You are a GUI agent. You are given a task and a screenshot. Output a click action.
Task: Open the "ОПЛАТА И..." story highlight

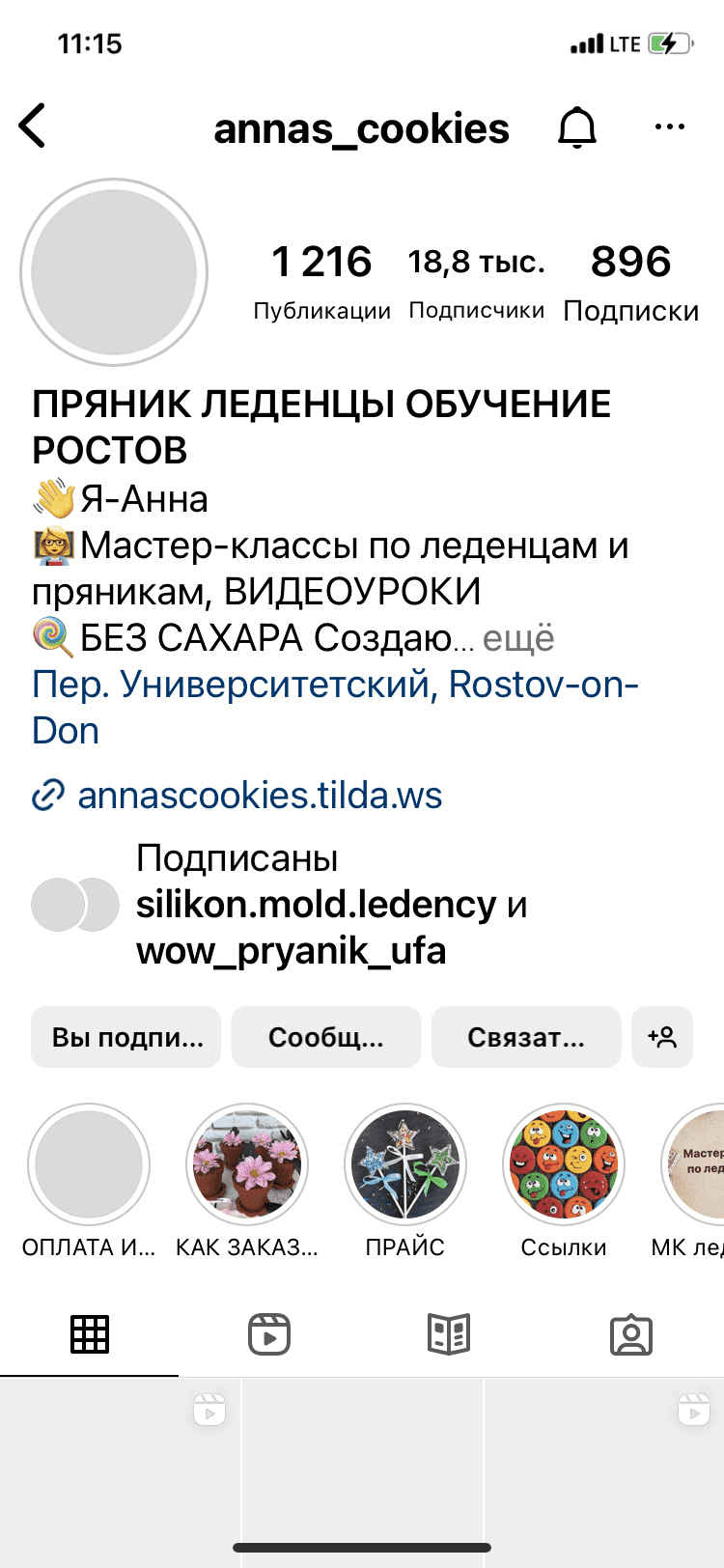coord(89,1165)
